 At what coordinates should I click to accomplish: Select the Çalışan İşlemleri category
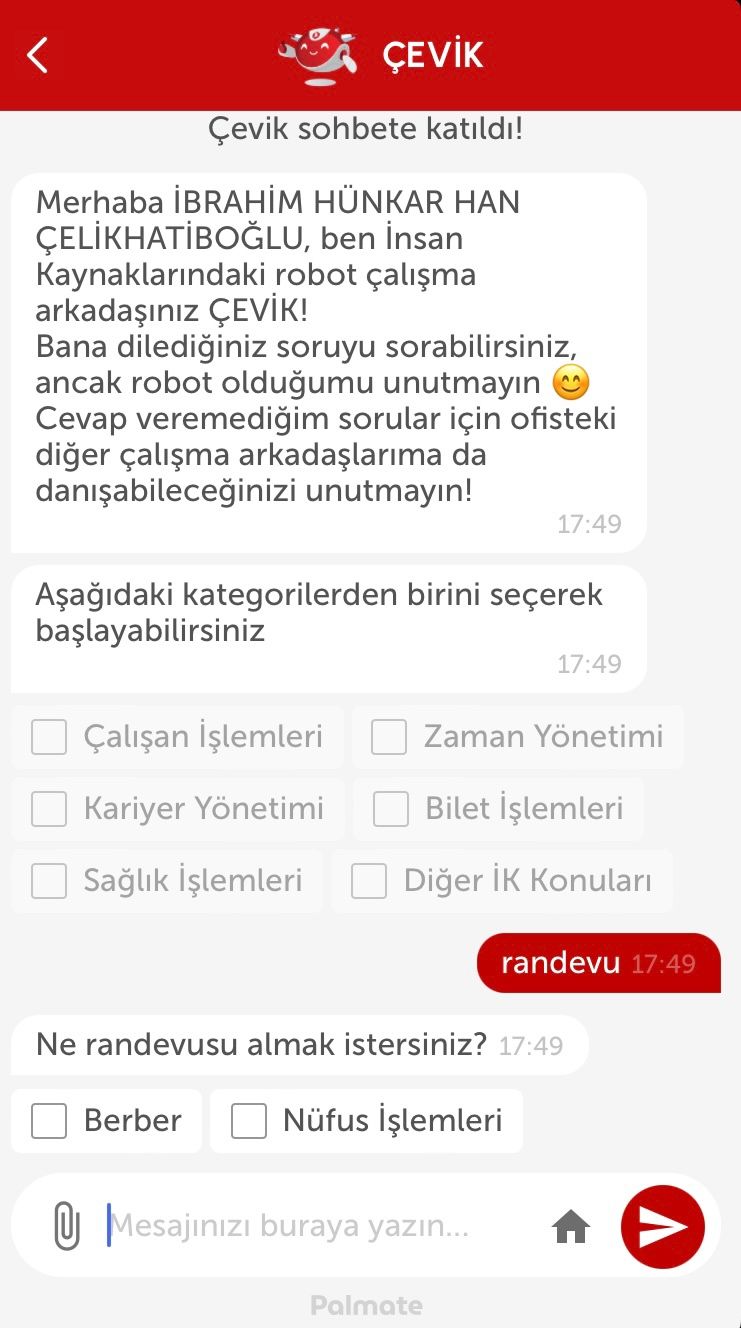(x=177, y=737)
